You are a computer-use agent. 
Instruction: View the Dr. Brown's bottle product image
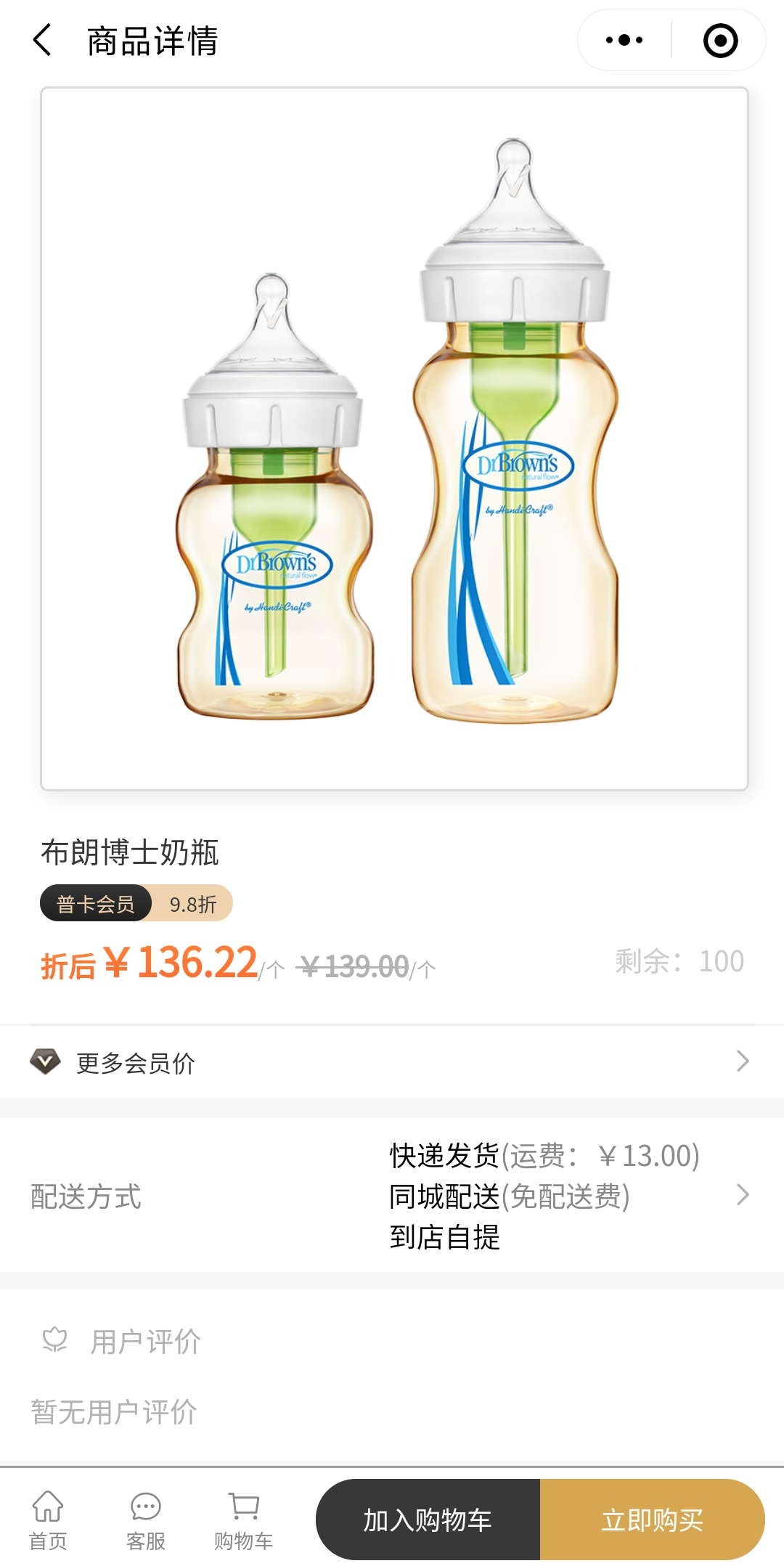click(x=394, y=439)
